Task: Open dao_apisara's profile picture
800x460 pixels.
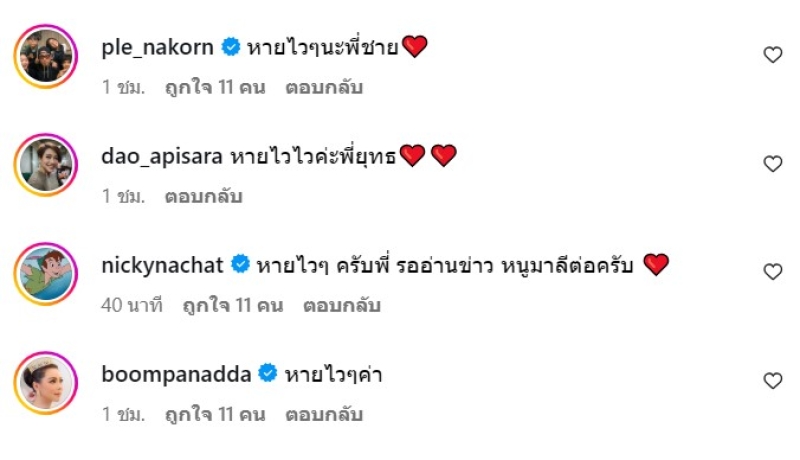Action: 46,165
